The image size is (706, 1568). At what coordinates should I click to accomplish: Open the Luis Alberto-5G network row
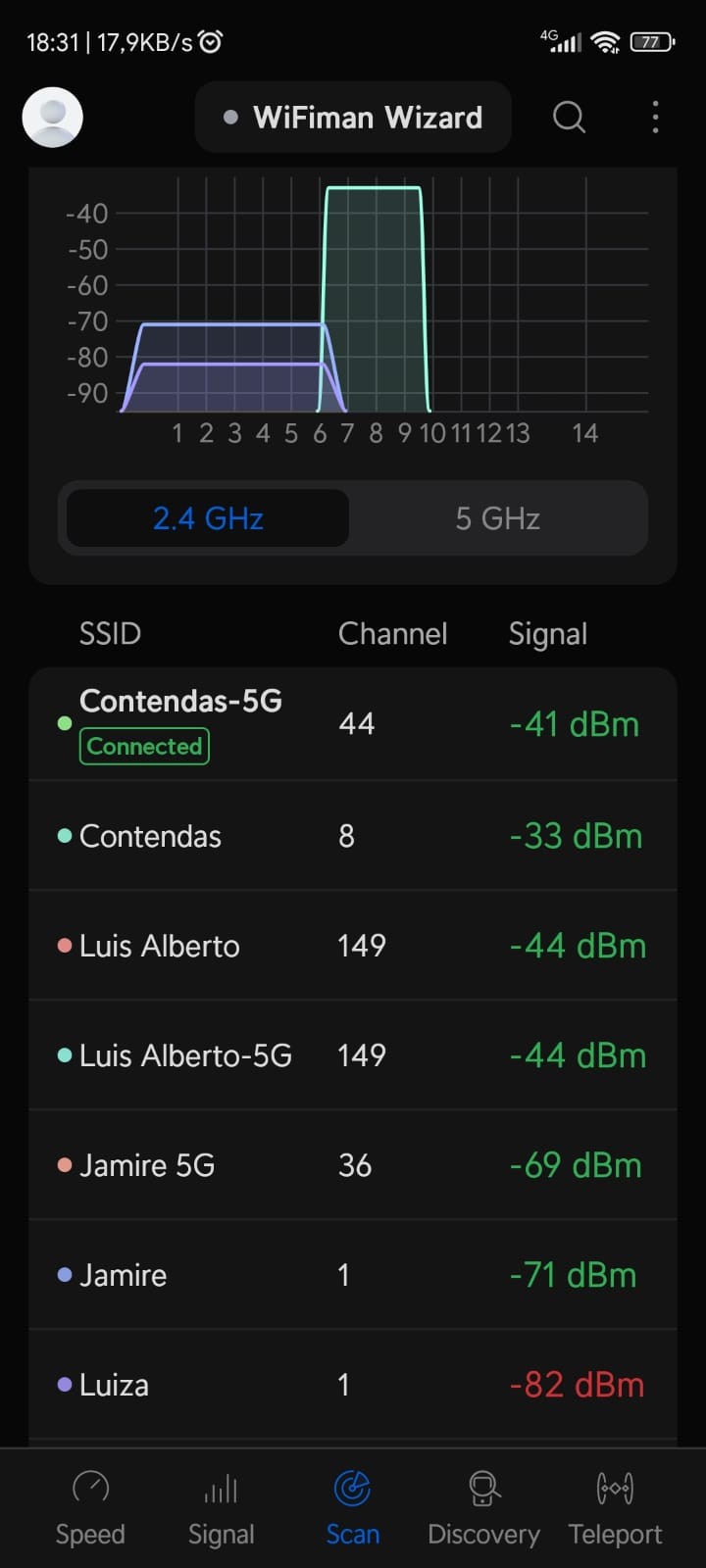click(x=353, y=1055)
